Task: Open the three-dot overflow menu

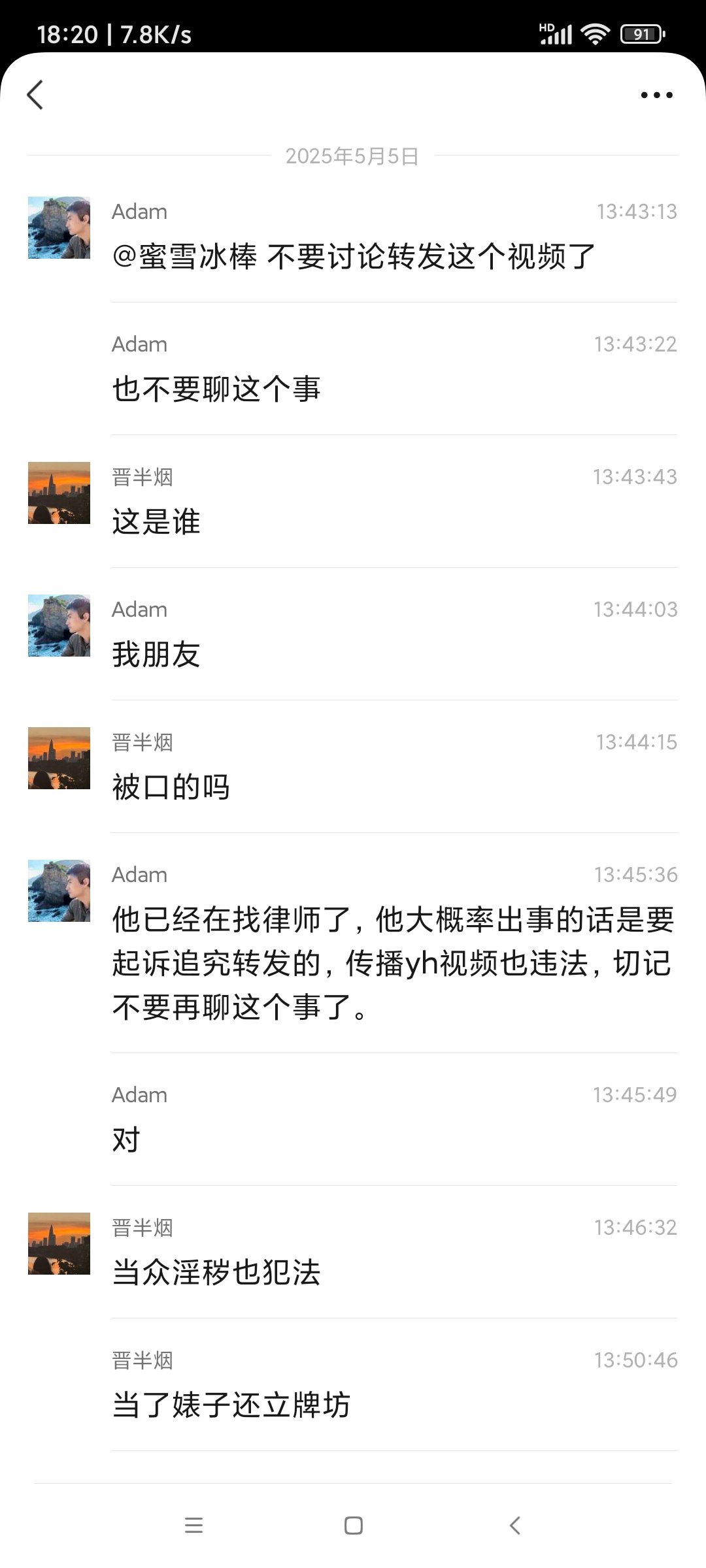Action: (x=656, y=95)
